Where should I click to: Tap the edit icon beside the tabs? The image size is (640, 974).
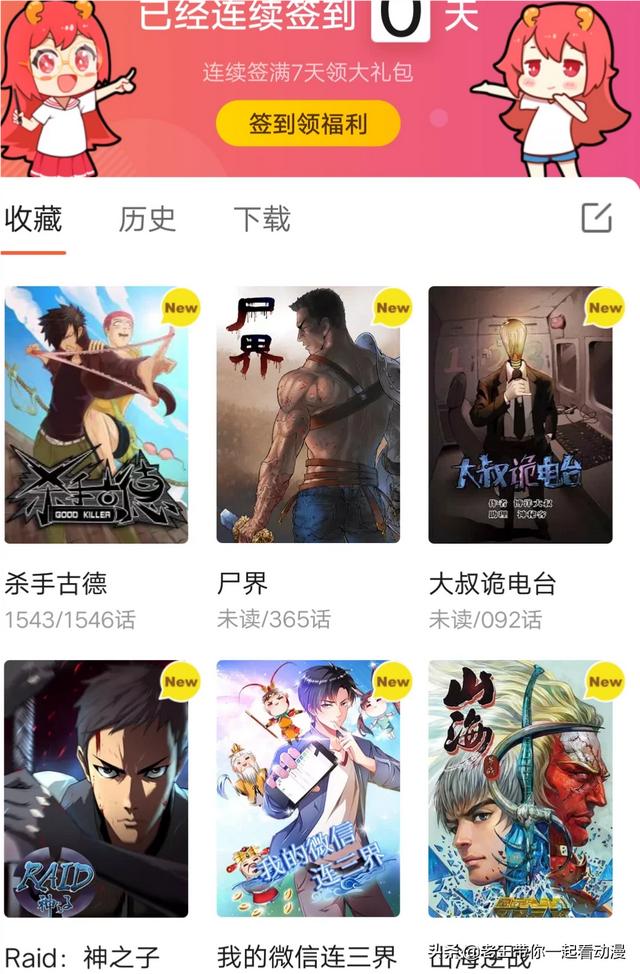596,218
